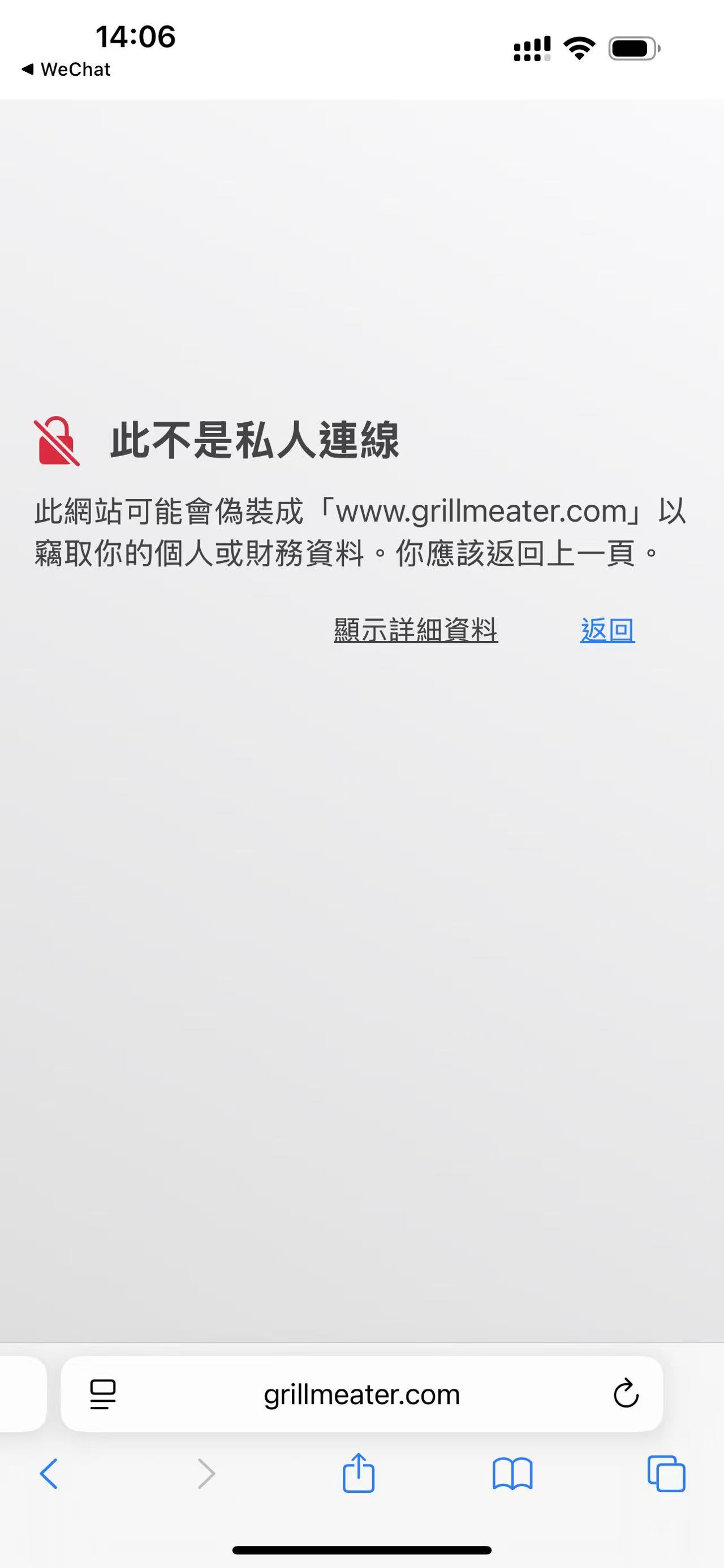Viewport: 724px width, 1568px height.
Task: Open Safari bookmarks
Action: point(512,1474)
